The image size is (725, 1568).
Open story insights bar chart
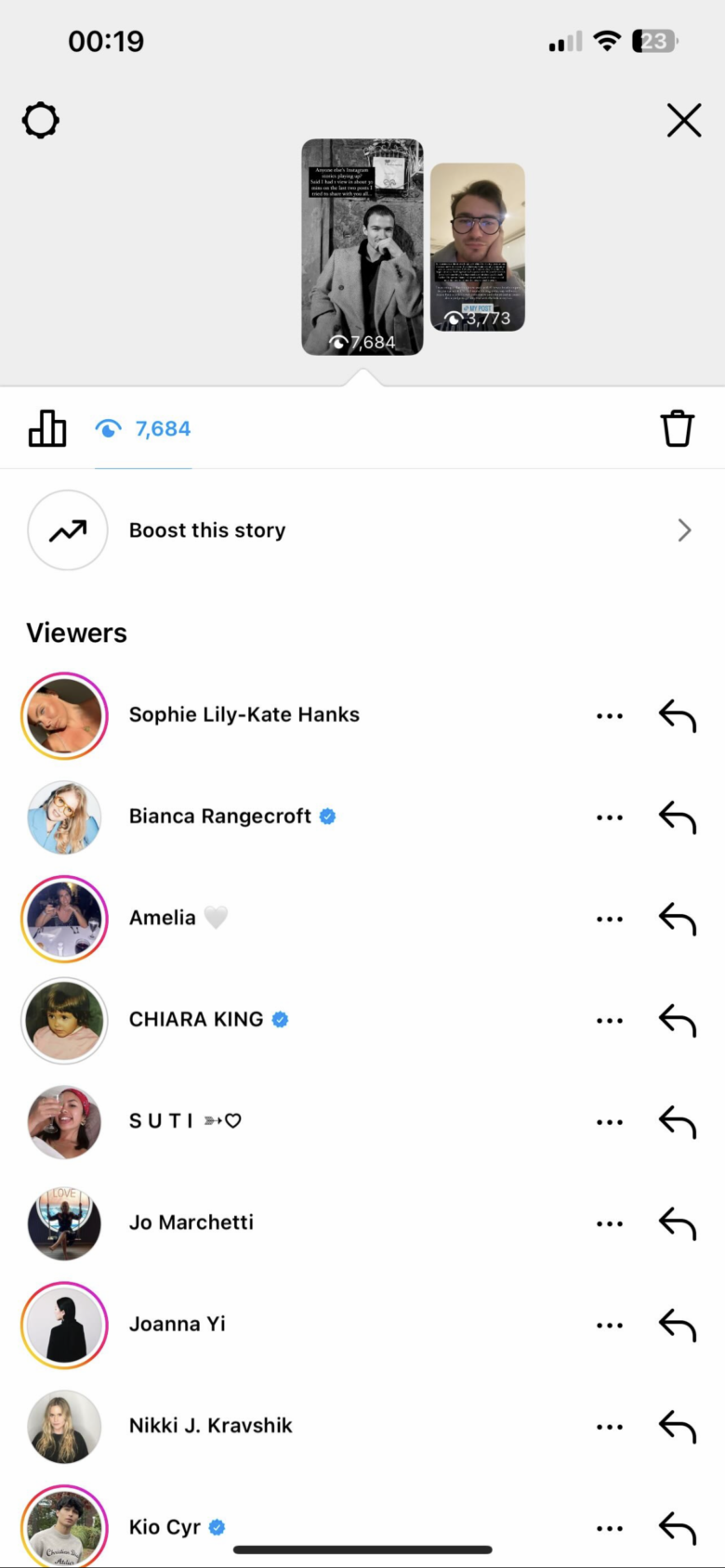[47, 429]
